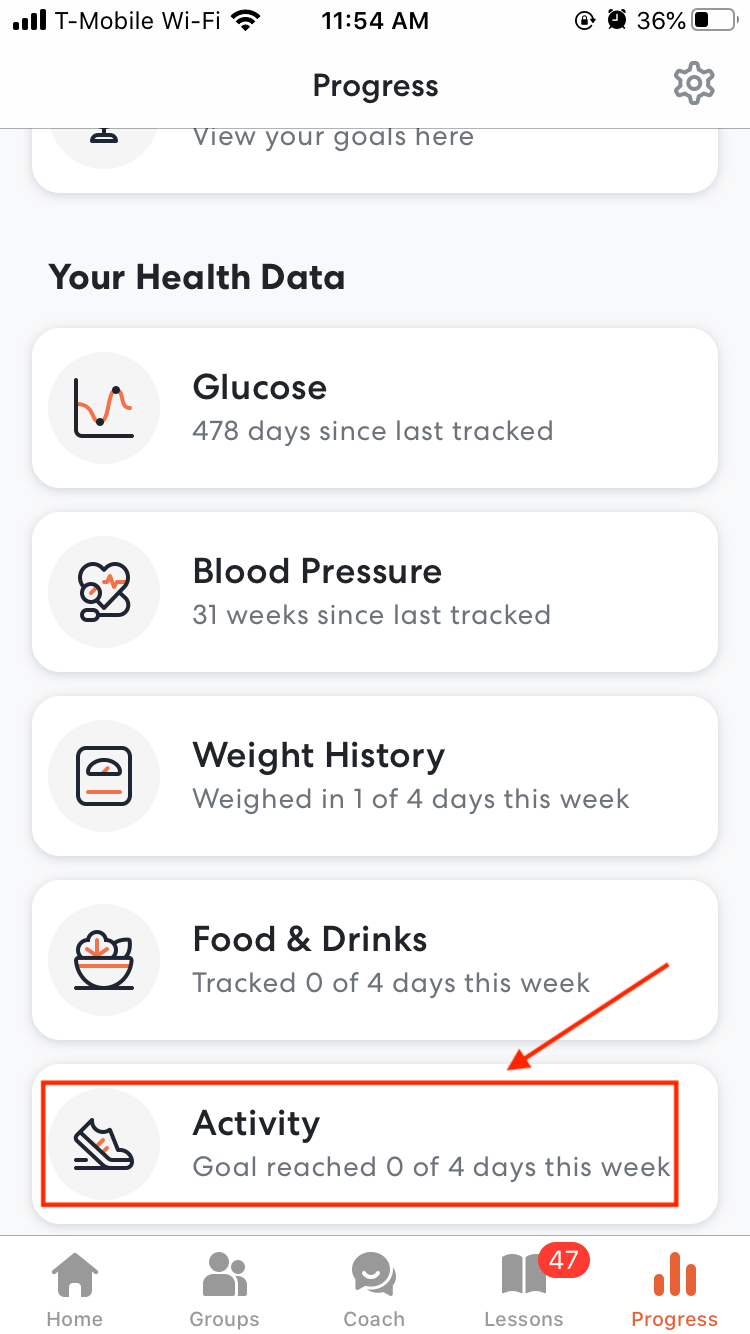The width and height of the screenshot is (750, 1334).
Task: Tap the Food & Drinks tracking card
Action: point(375,959)
